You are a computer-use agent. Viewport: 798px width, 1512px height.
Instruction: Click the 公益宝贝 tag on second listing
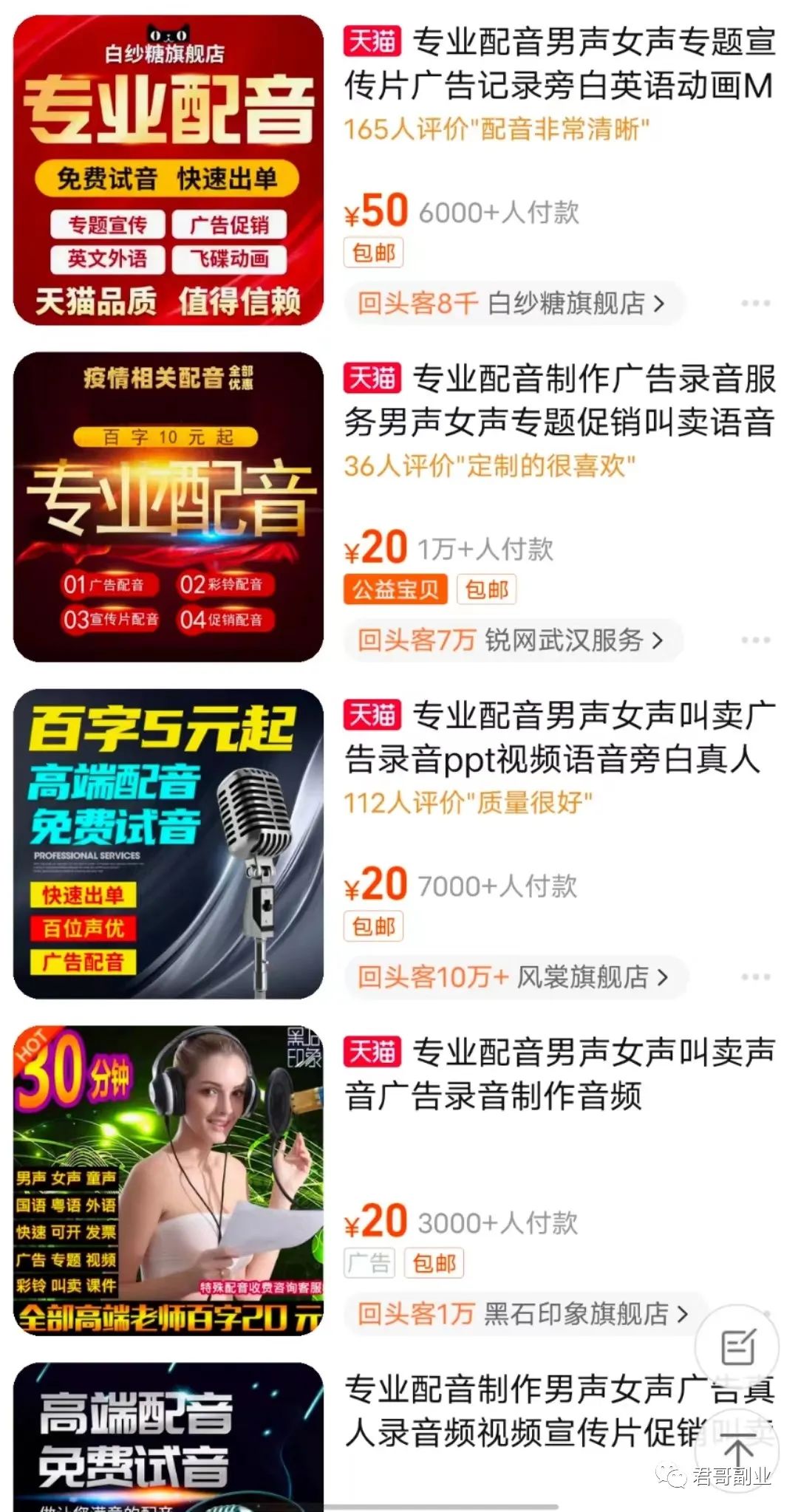[394, 589]
